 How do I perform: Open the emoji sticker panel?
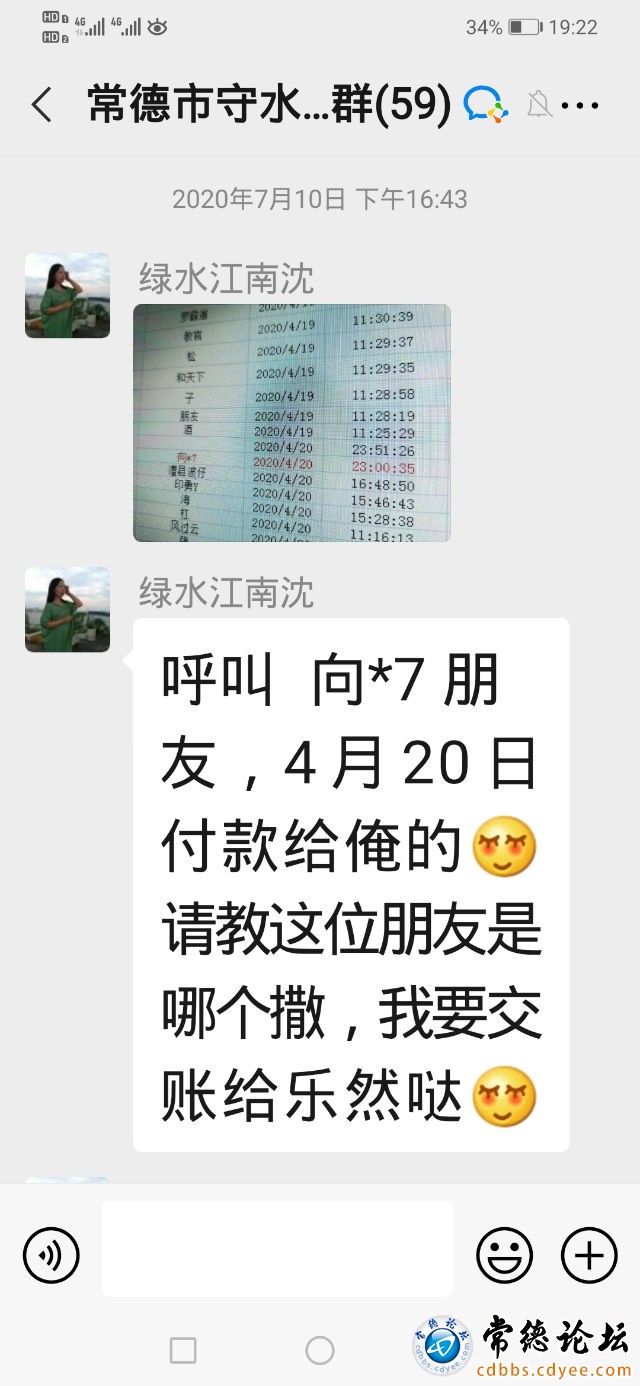[x=504, y=1254]
